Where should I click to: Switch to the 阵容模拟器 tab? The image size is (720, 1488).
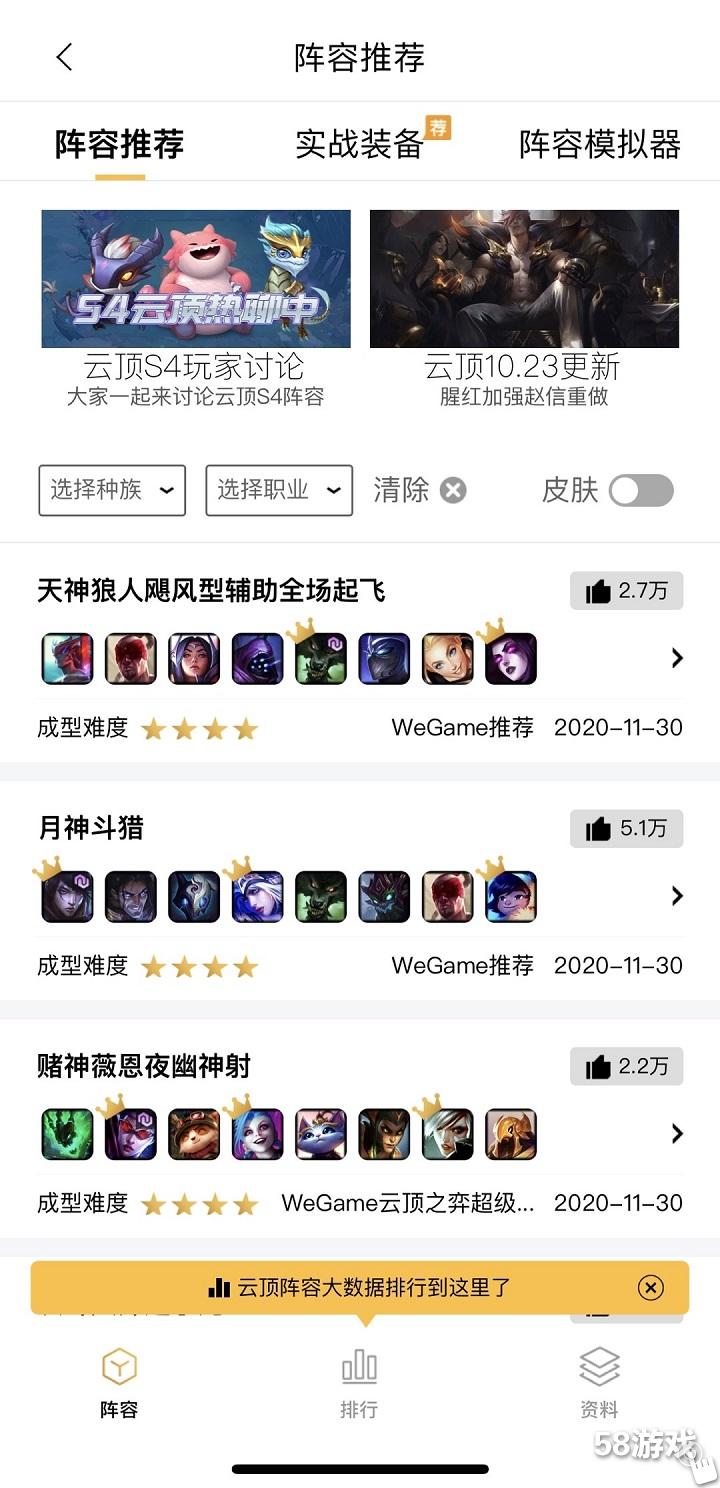pyautogui.click(x=599, y=145)
